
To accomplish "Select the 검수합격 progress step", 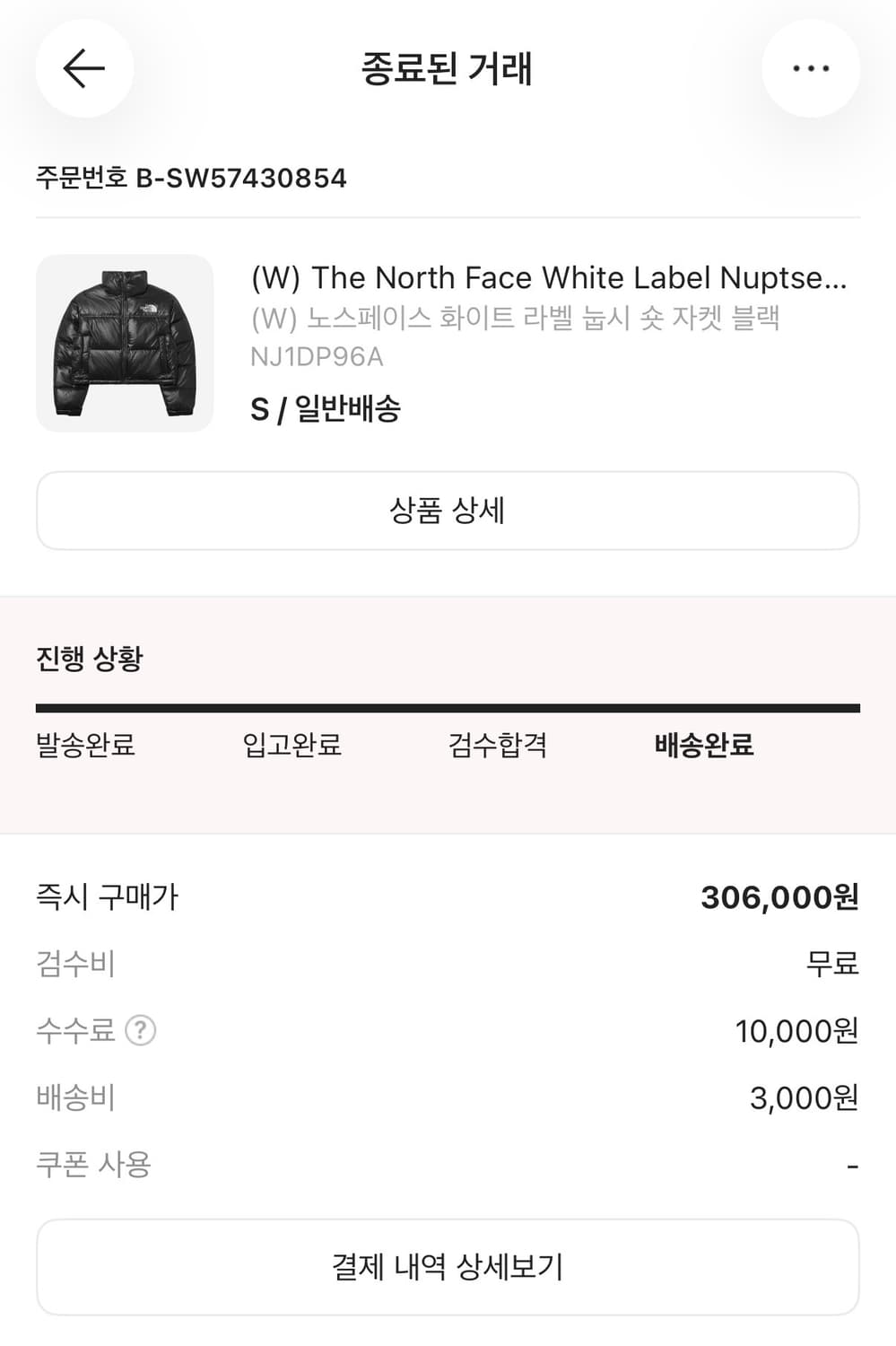I will click(499, 745).
